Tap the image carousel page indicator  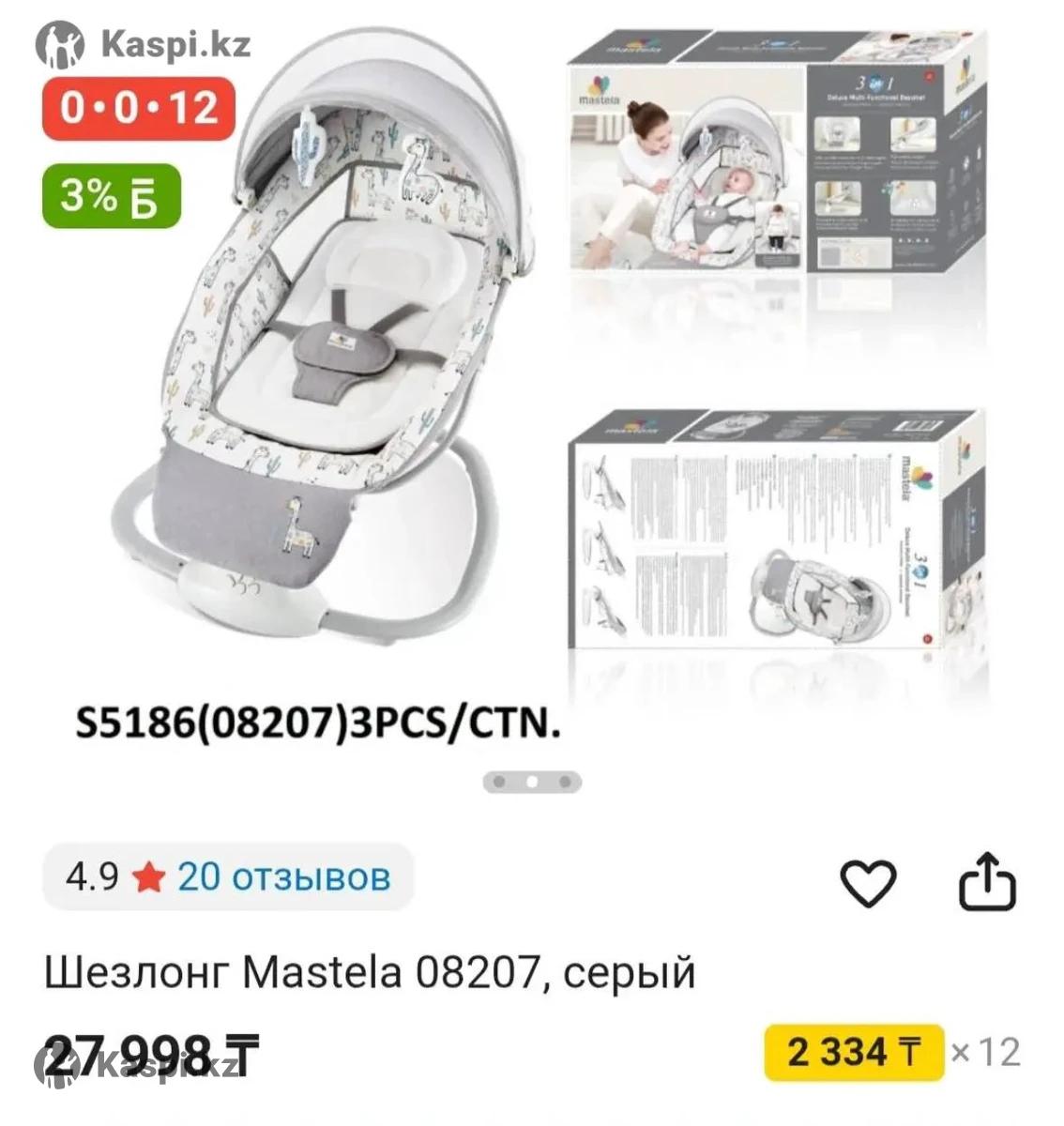pos(532,782)
